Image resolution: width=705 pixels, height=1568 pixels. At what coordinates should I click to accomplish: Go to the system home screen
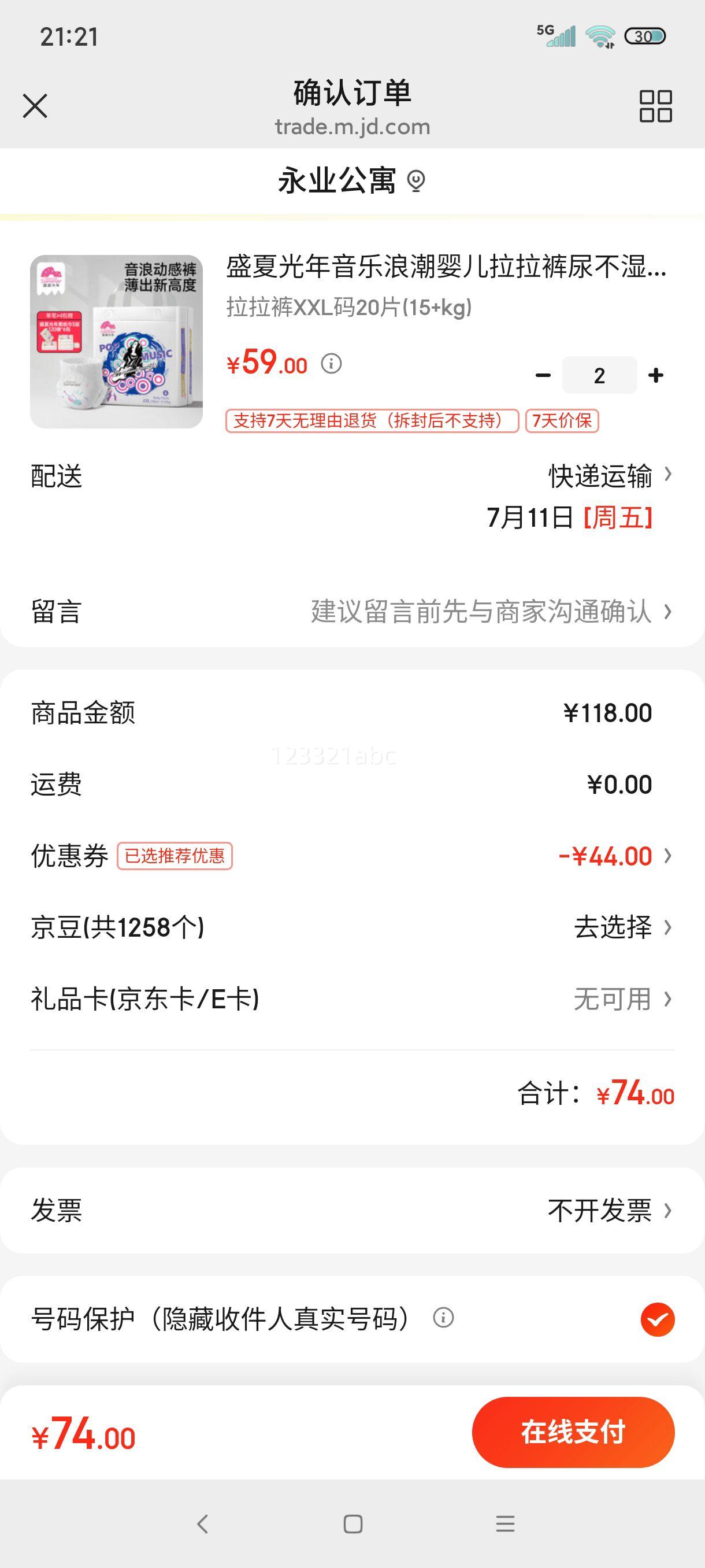(353, 1523)
